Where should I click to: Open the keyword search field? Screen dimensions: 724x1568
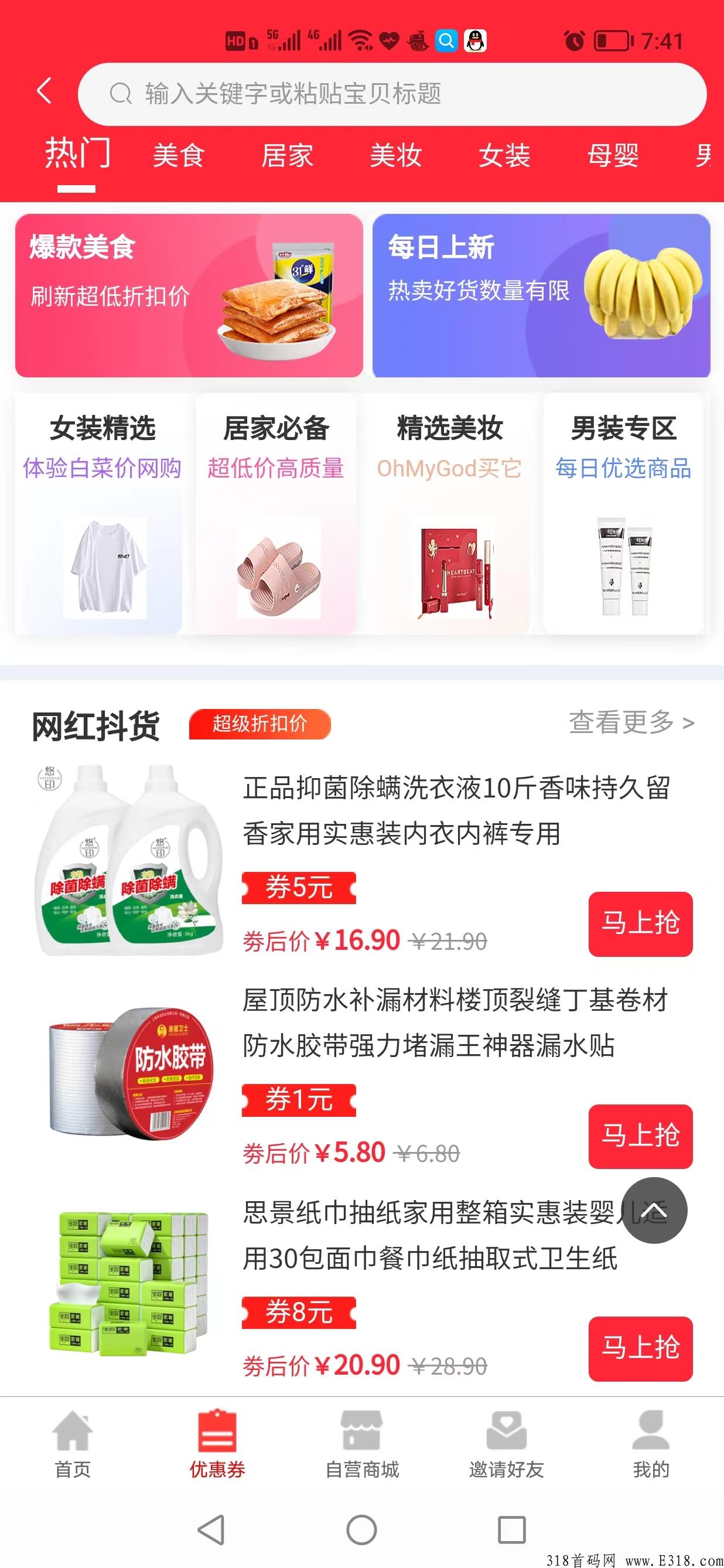pyautogui.click(x=392, y=94)
